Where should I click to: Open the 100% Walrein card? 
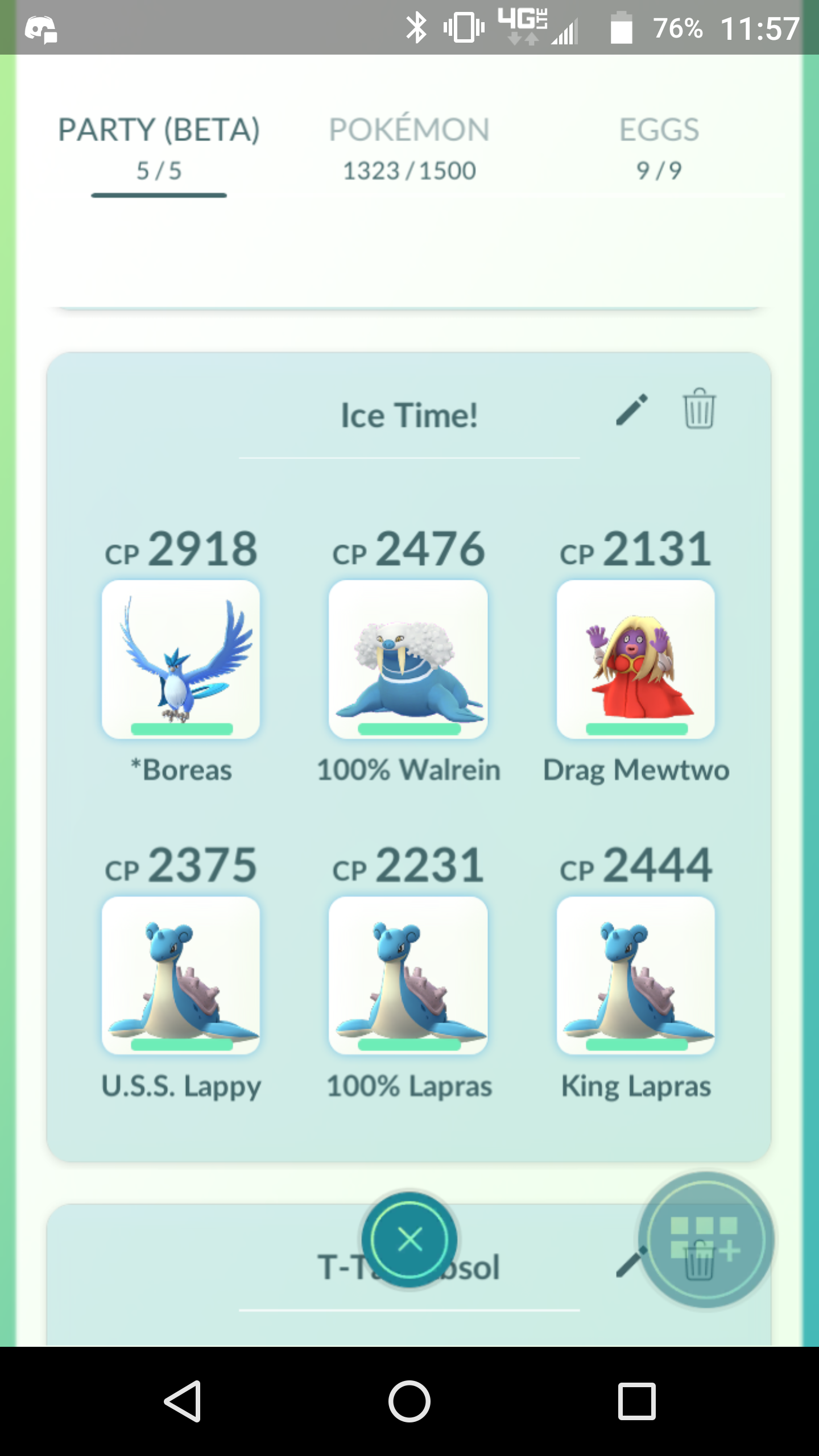tap(408, 659)
